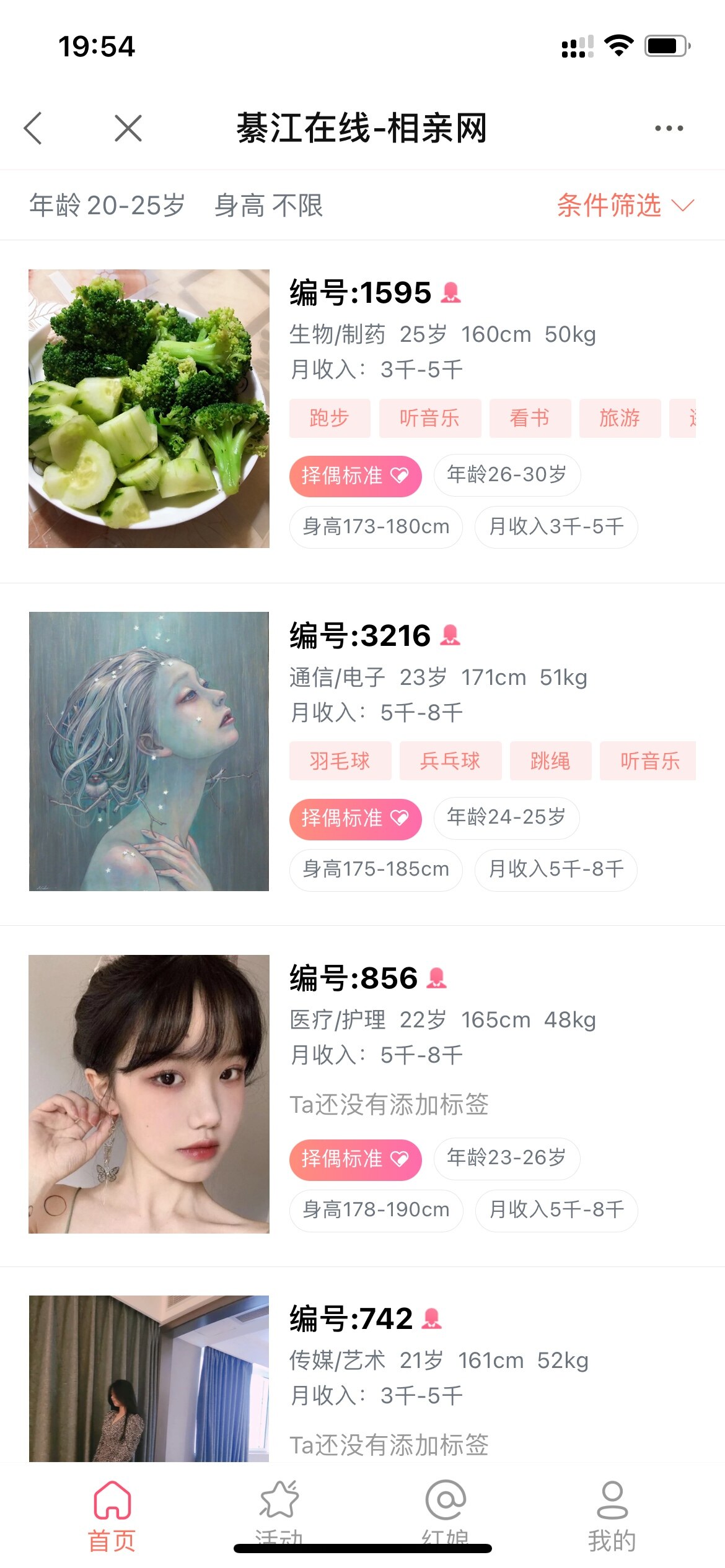
Task: Expand the 条件筛选 filter dropdown
Action: (625, 206)
